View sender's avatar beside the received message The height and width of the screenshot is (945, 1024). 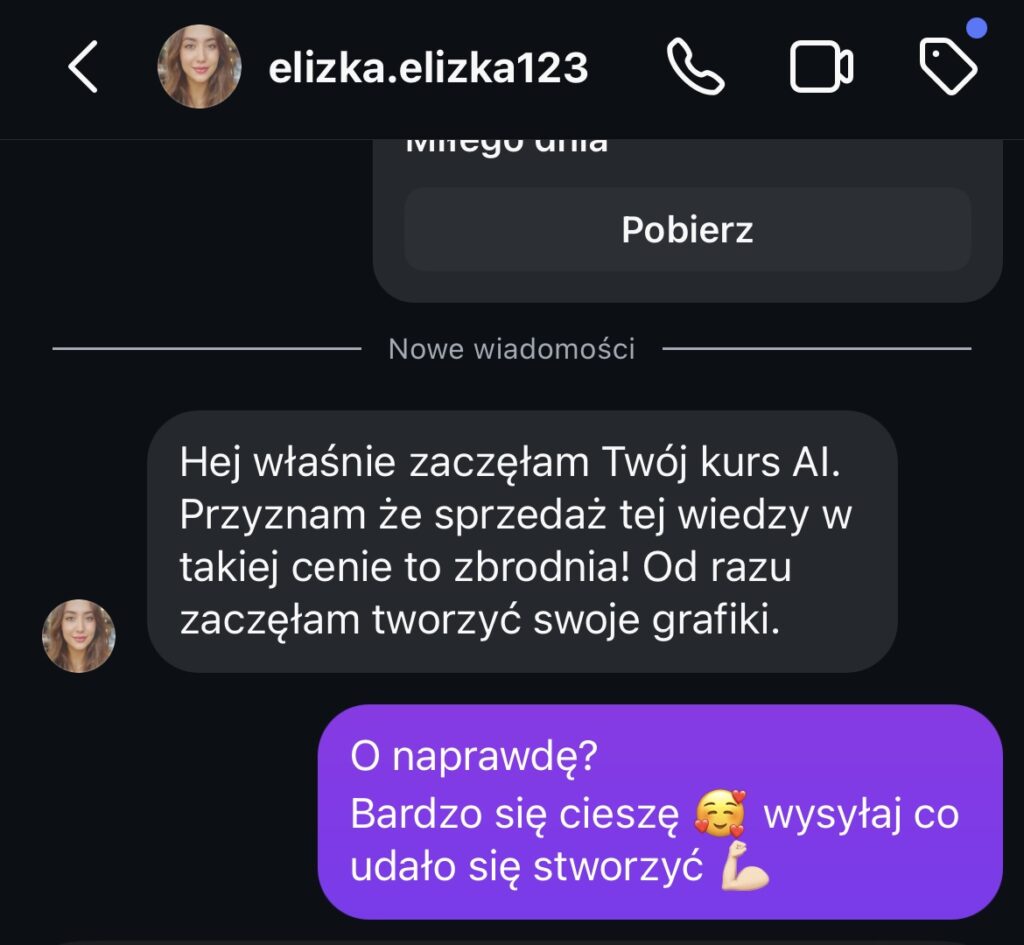coord(79,636)
